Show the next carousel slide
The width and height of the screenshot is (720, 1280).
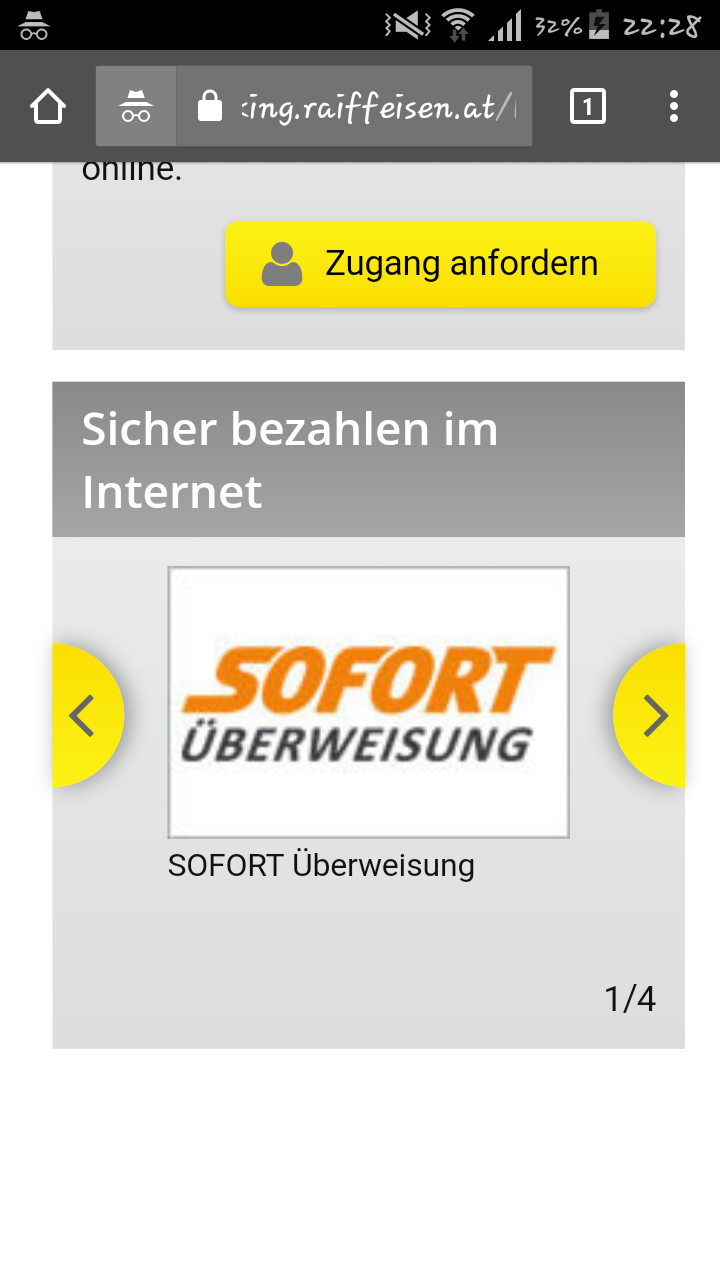point(650,715)
